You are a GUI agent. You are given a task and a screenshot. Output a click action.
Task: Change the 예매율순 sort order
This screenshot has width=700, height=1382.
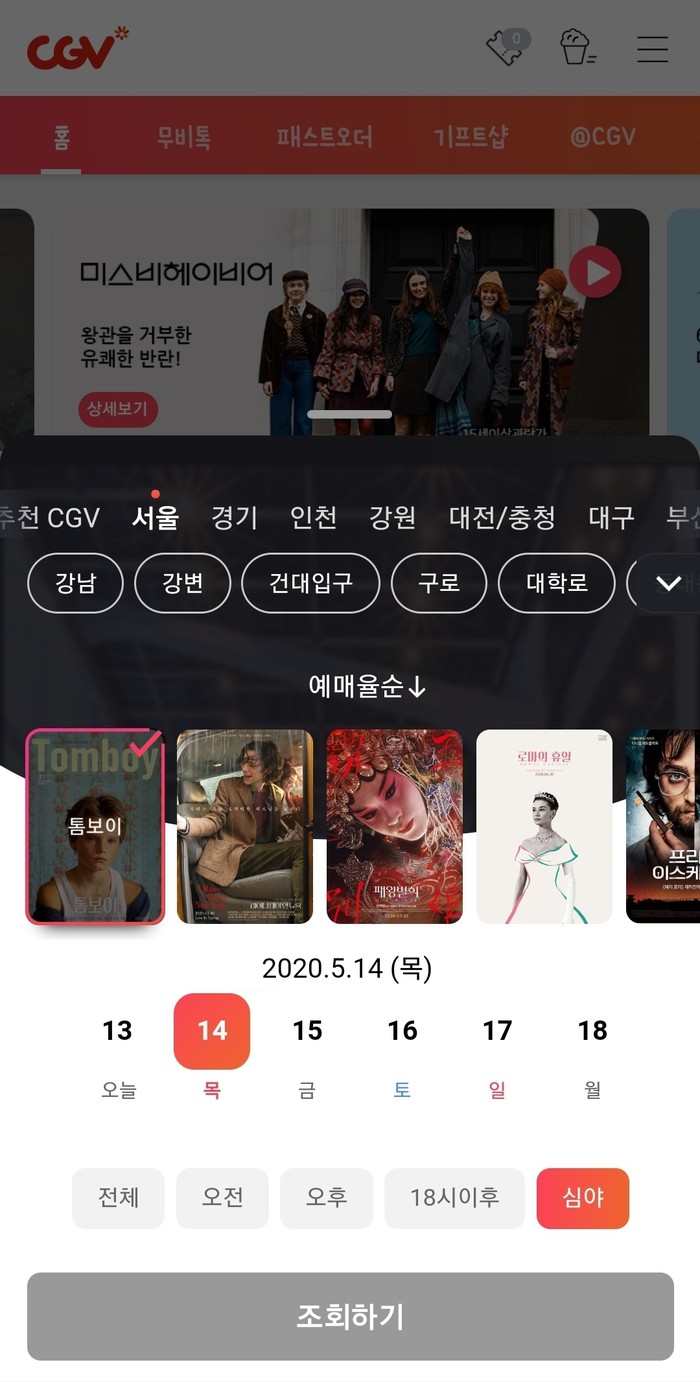click(x=367, y=686)
